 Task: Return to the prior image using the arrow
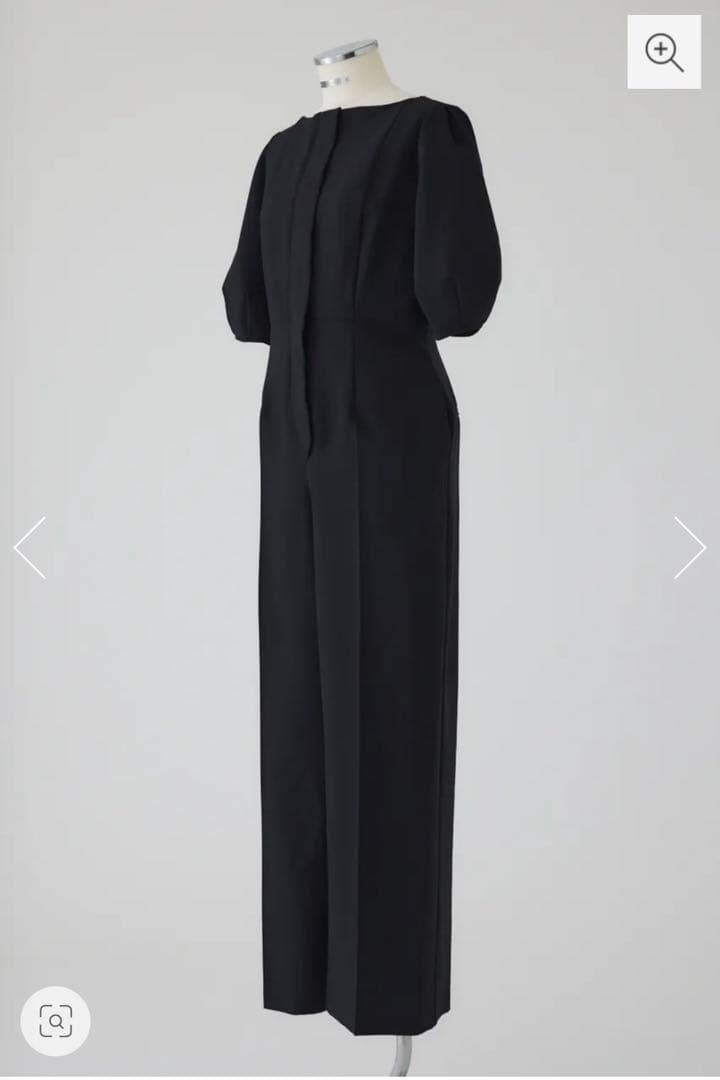[x=29, y=546]
